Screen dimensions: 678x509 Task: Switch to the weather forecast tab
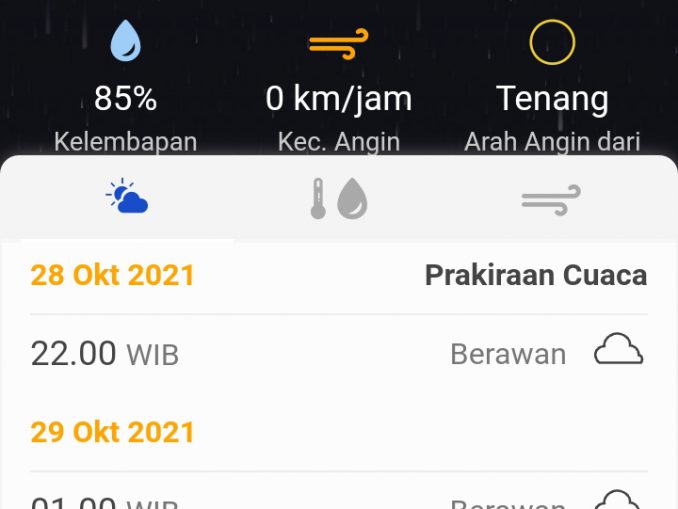click(127, 199)
